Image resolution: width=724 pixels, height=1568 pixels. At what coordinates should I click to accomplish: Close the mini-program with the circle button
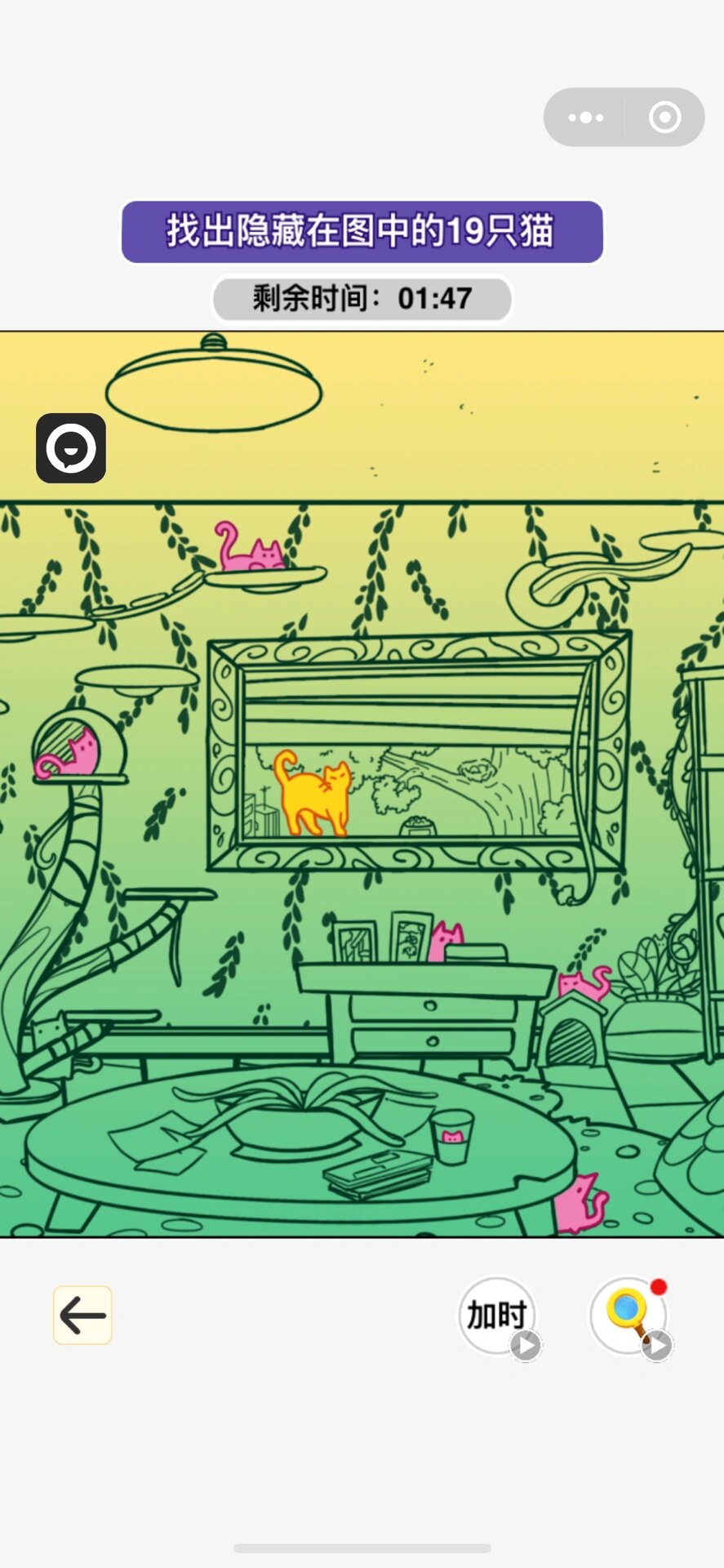point(664,118)
